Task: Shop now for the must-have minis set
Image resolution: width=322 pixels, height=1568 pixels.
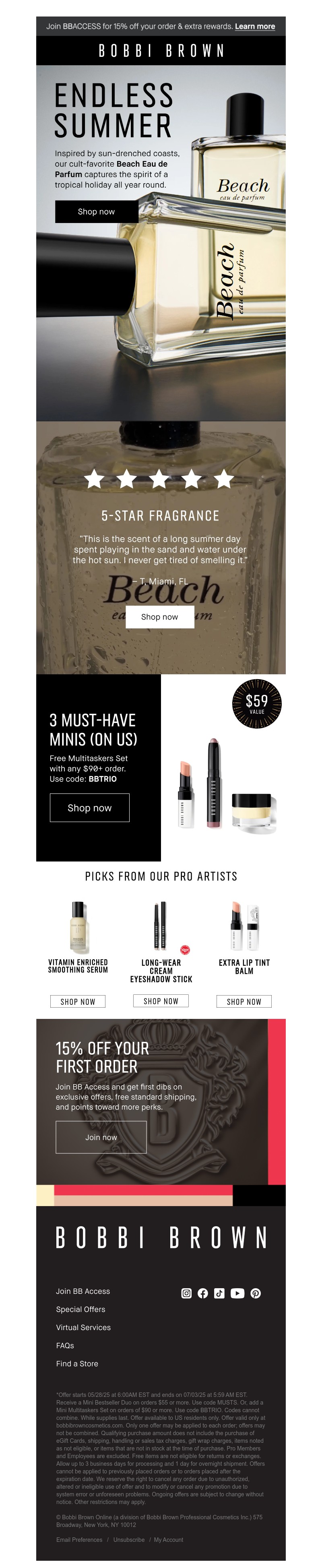Action: 89,808
